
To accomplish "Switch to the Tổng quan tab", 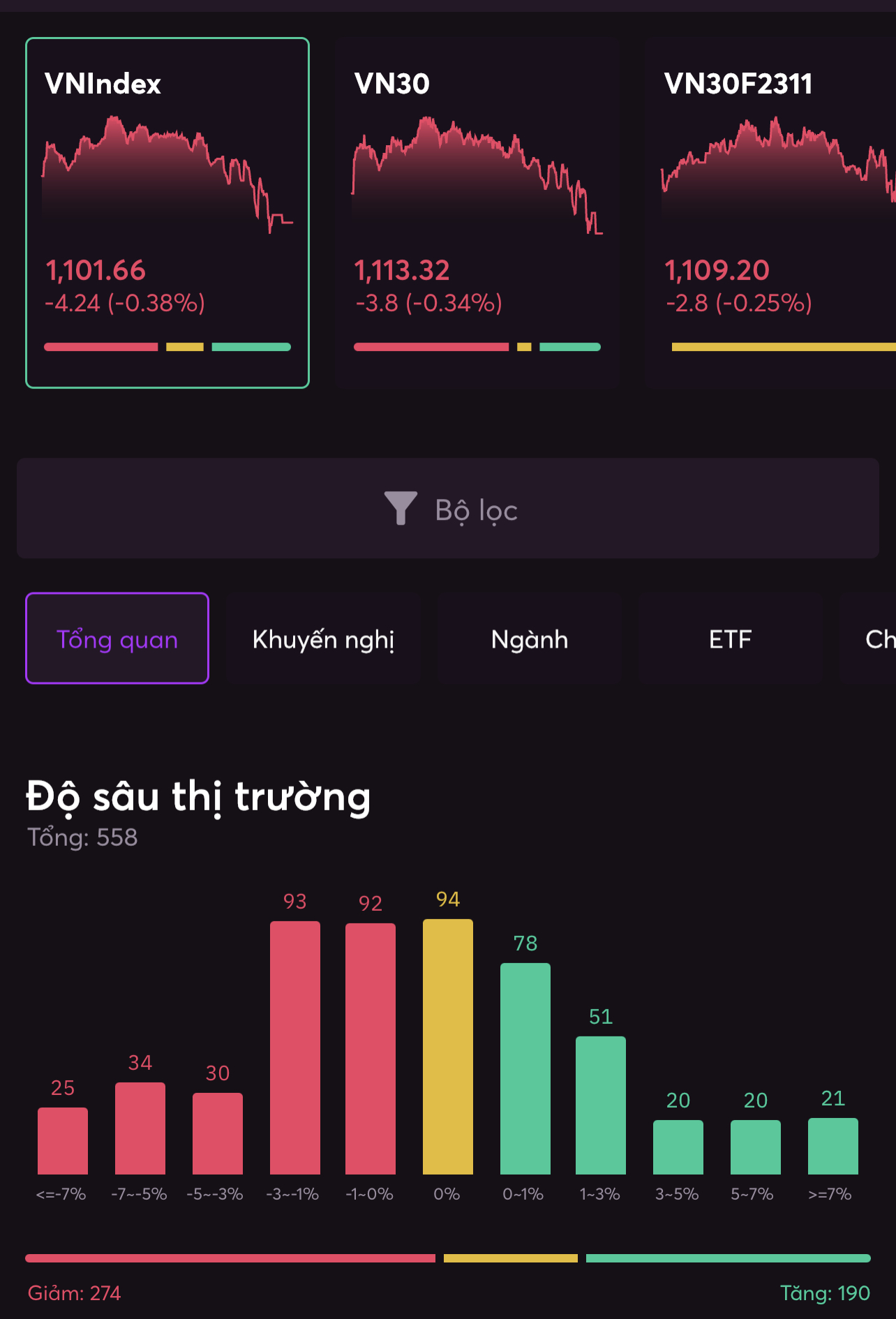I will pos(117,639).
